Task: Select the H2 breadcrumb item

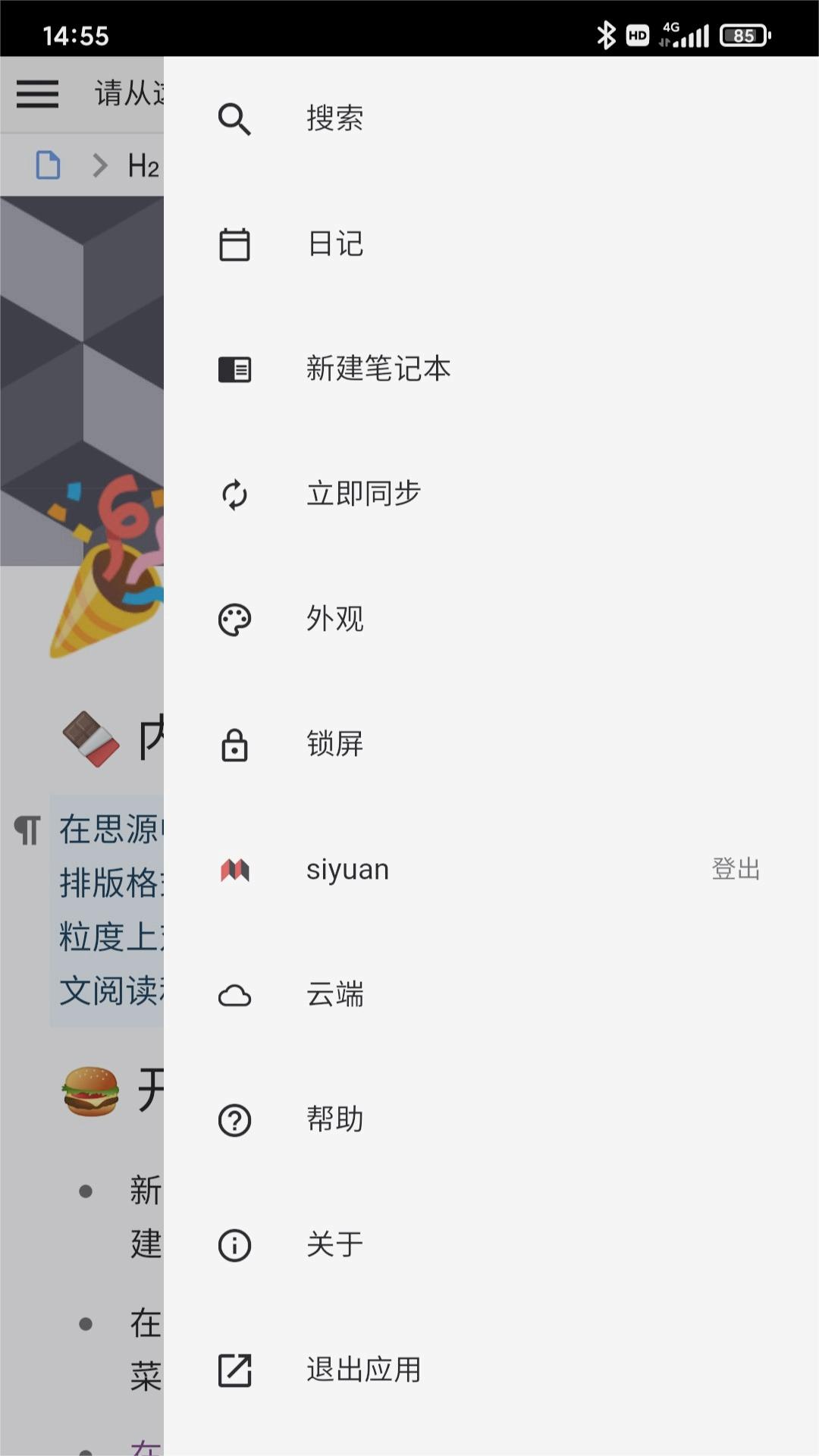Action: tap(146, 165)
